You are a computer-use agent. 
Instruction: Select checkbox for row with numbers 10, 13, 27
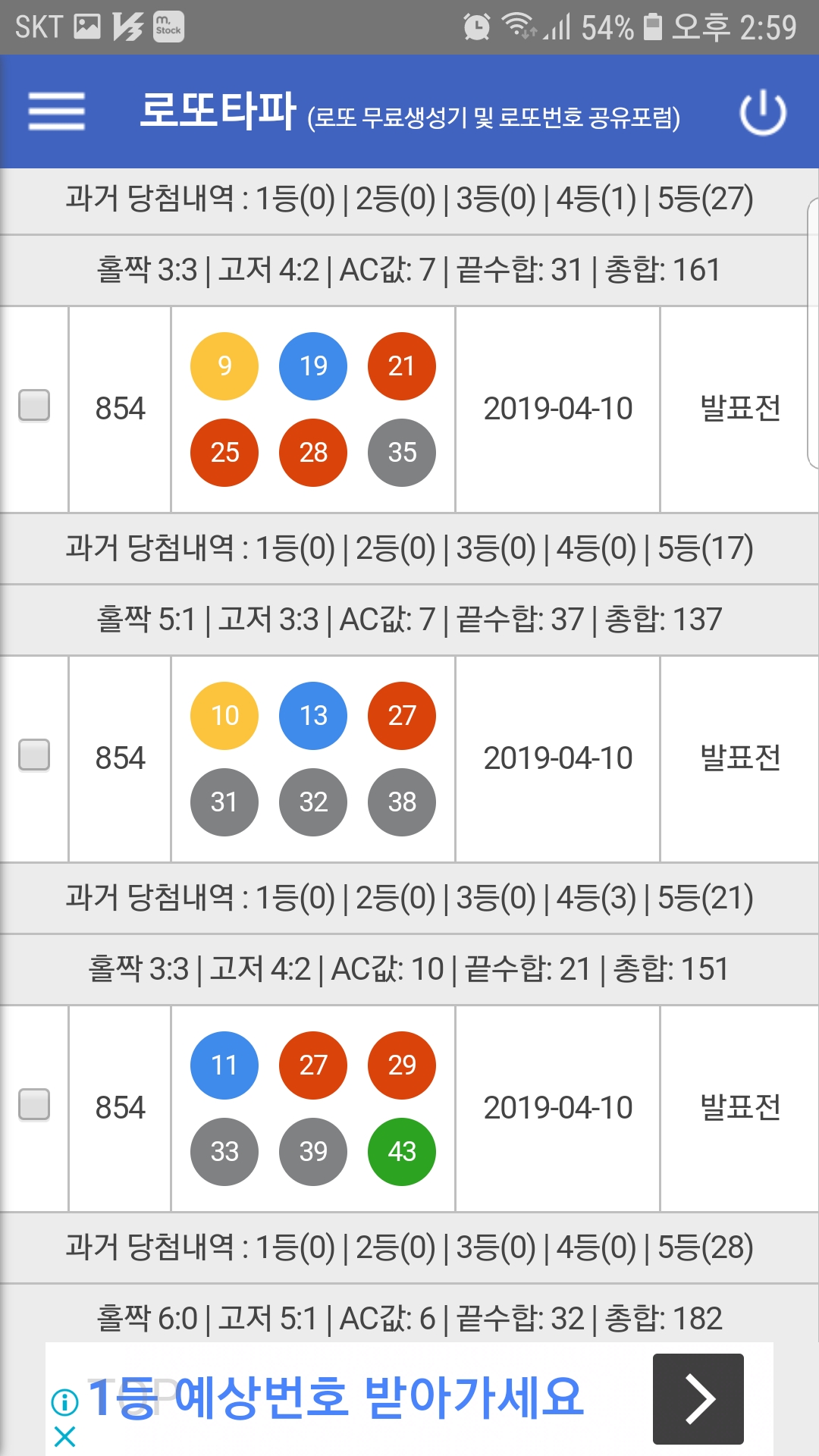34,755
